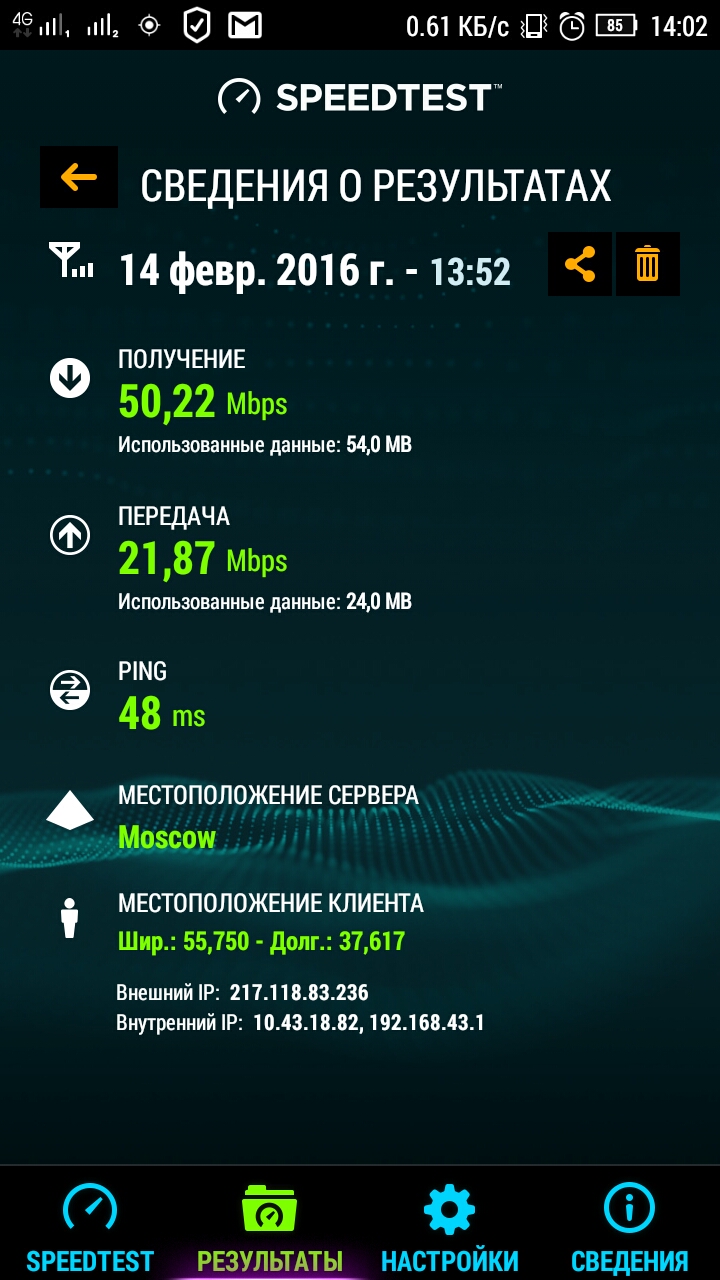Open the Результаты tab
The width and height of the screenshot is (720, 1280).
(270, 1227)
